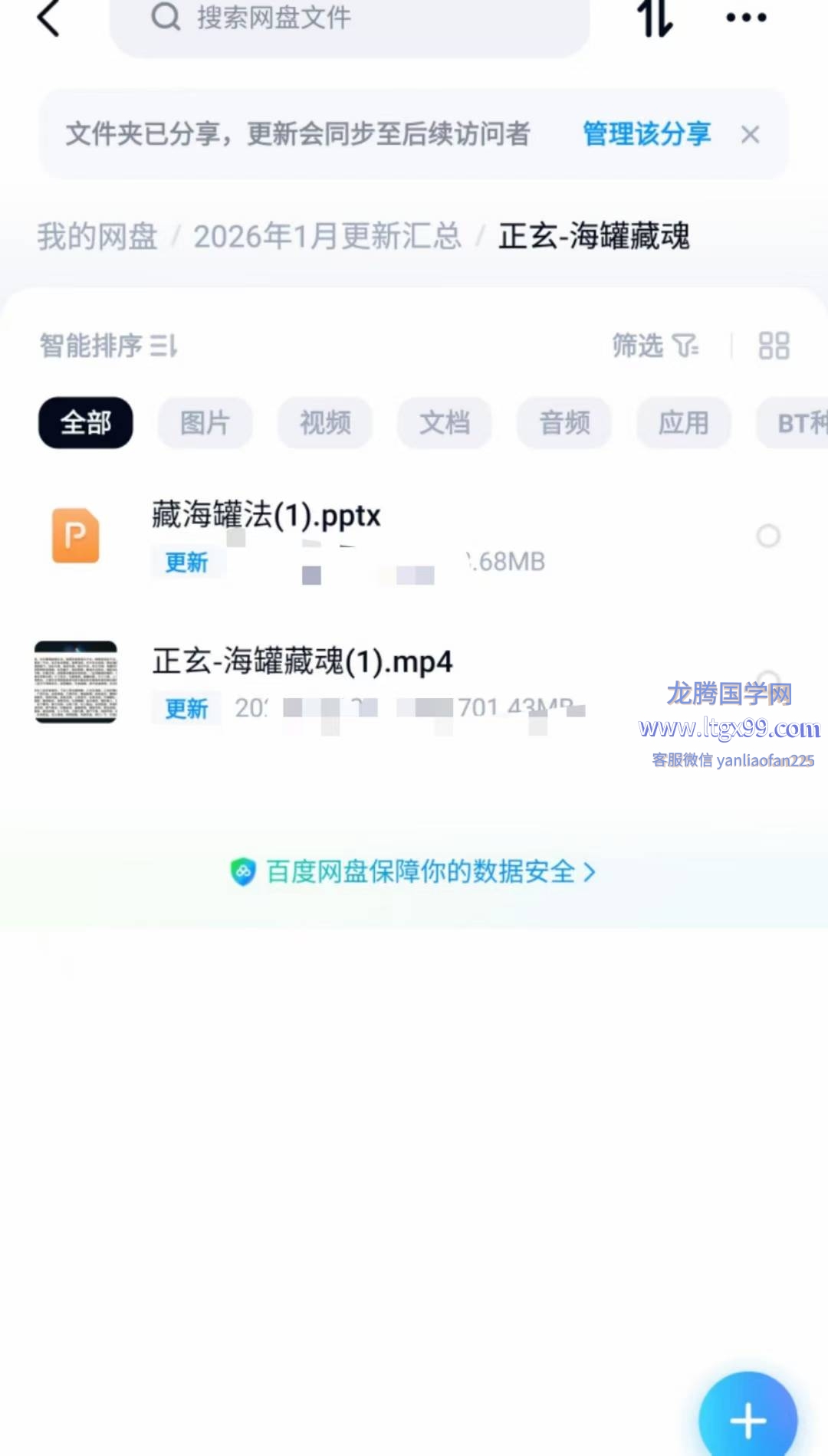Viewport: 828px width, 1456px height.
Task: Open the transfer list arrows icon
Action: [x=655, y=18]
